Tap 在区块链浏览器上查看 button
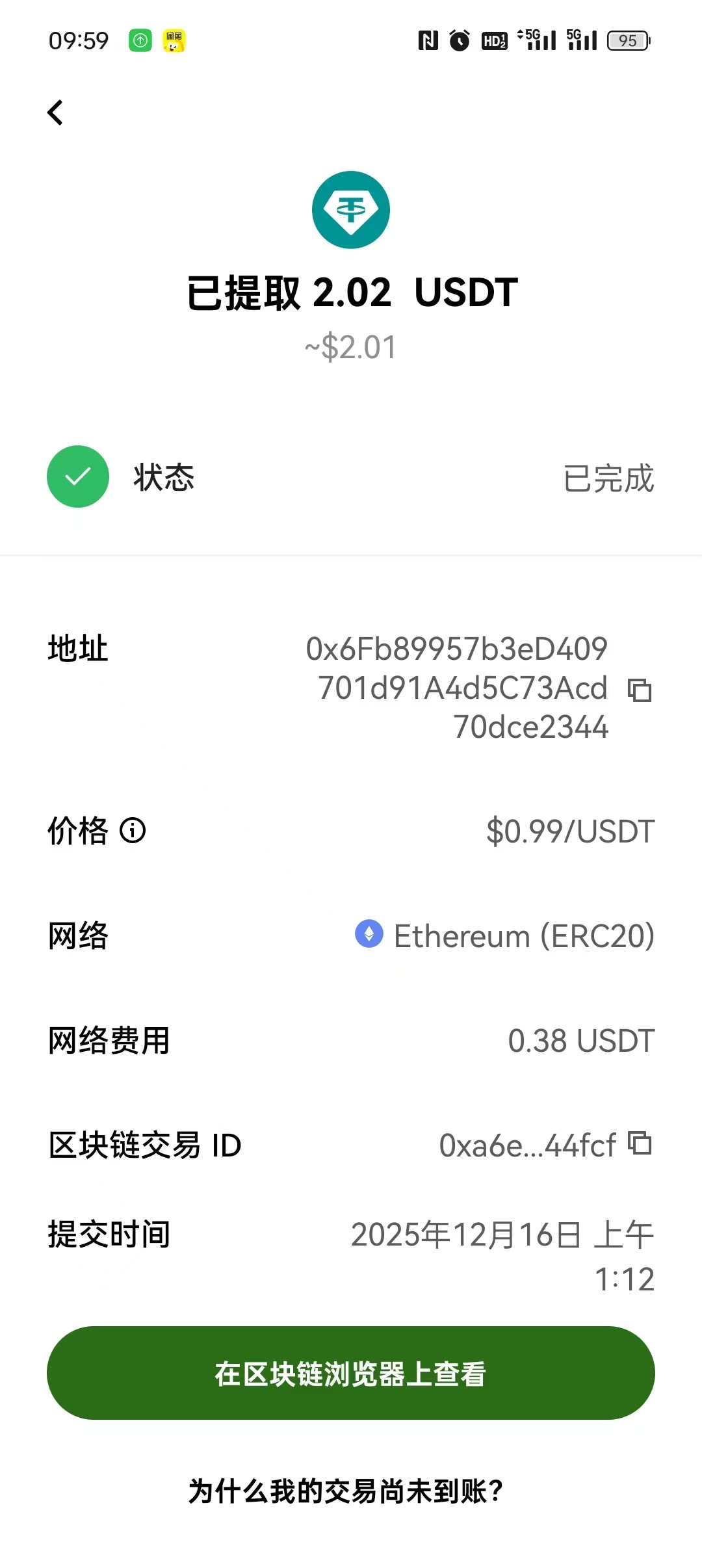 [x=351, y=1373]
